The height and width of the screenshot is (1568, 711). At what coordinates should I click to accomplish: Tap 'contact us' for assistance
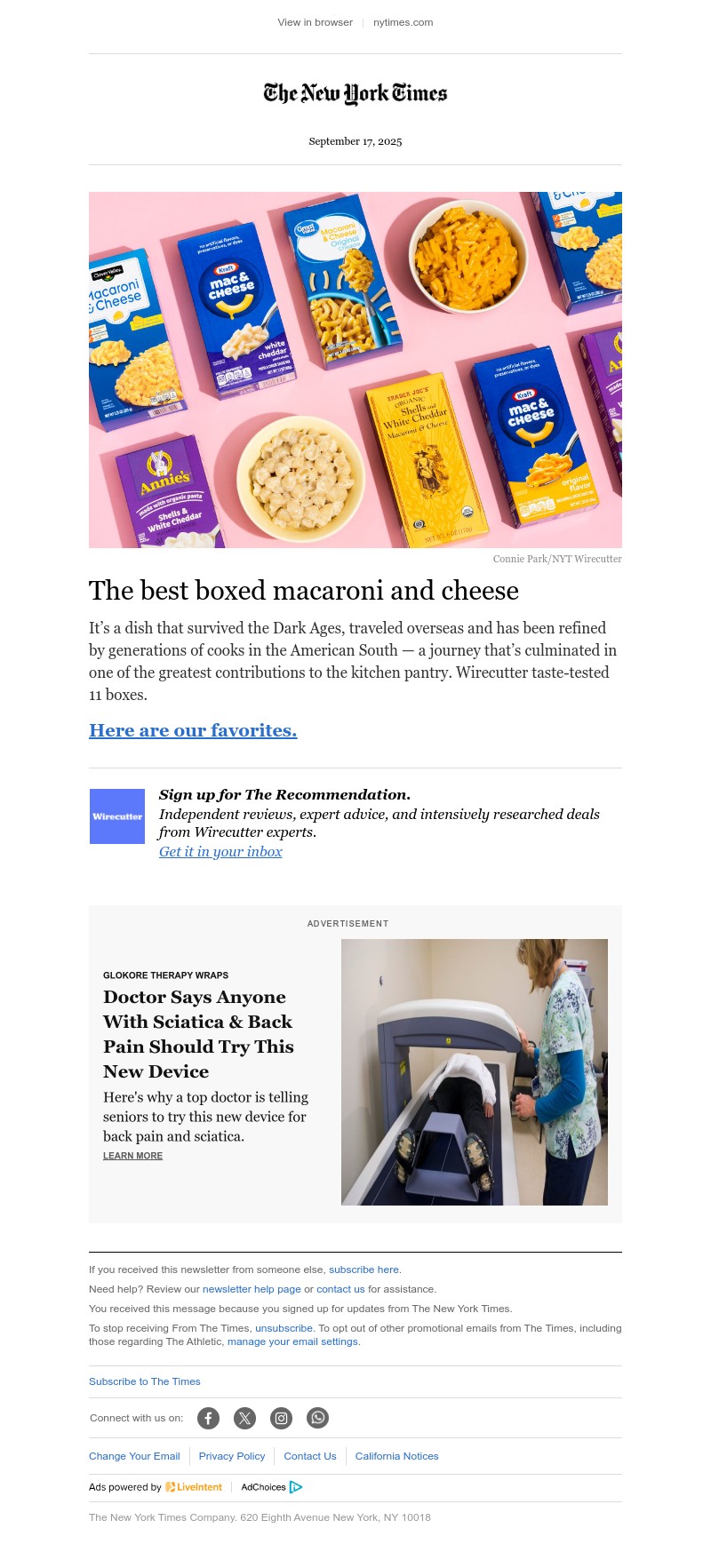(x=340, y=1289)
